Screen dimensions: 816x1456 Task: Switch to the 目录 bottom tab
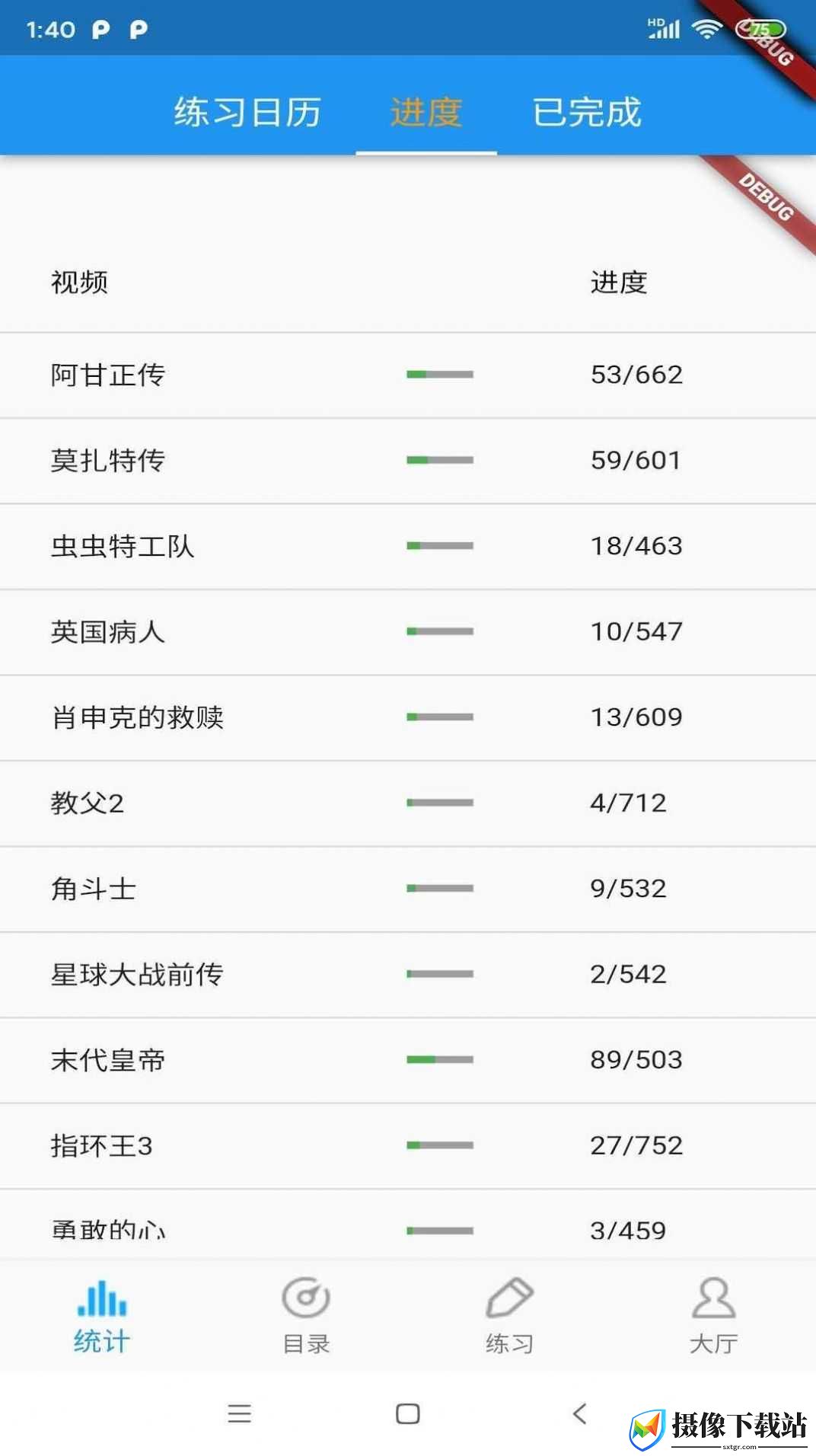[x=306, y=1316]
